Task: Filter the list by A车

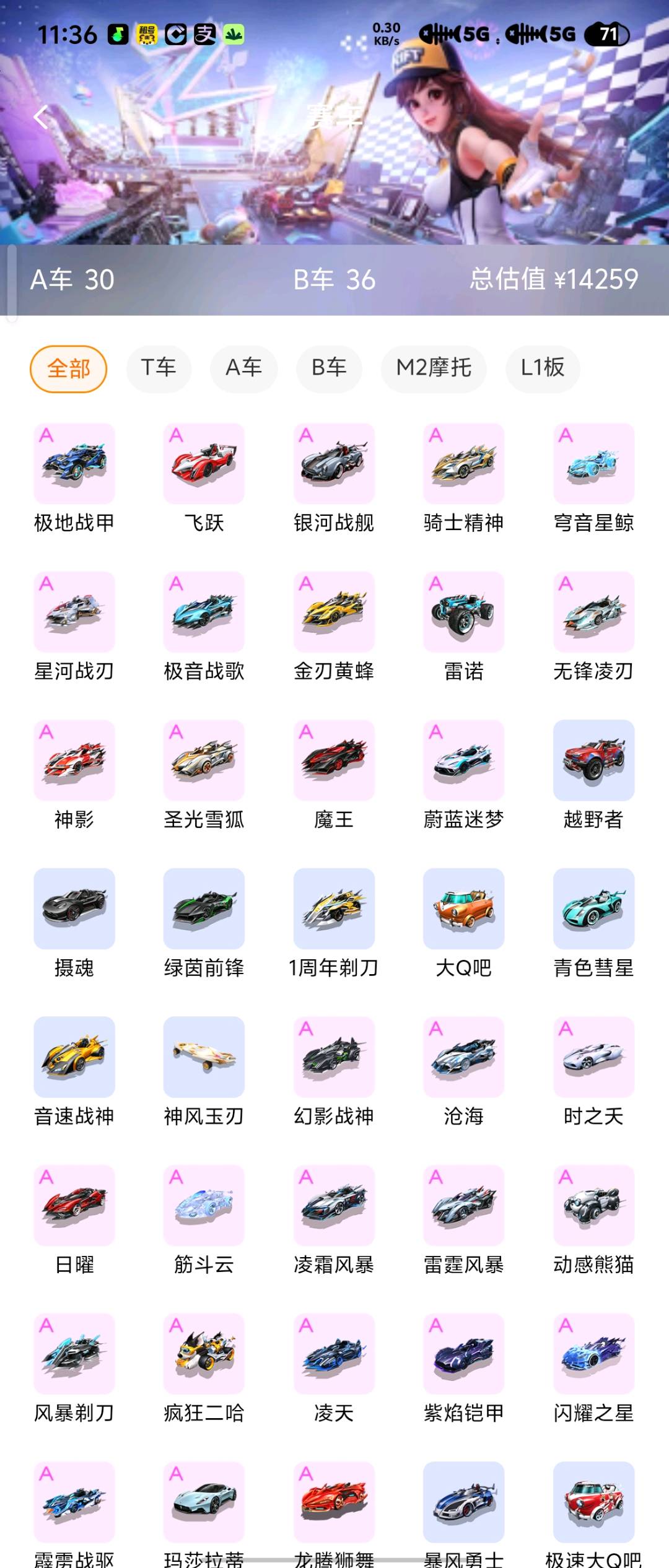Action: click(x=244, y=368)
